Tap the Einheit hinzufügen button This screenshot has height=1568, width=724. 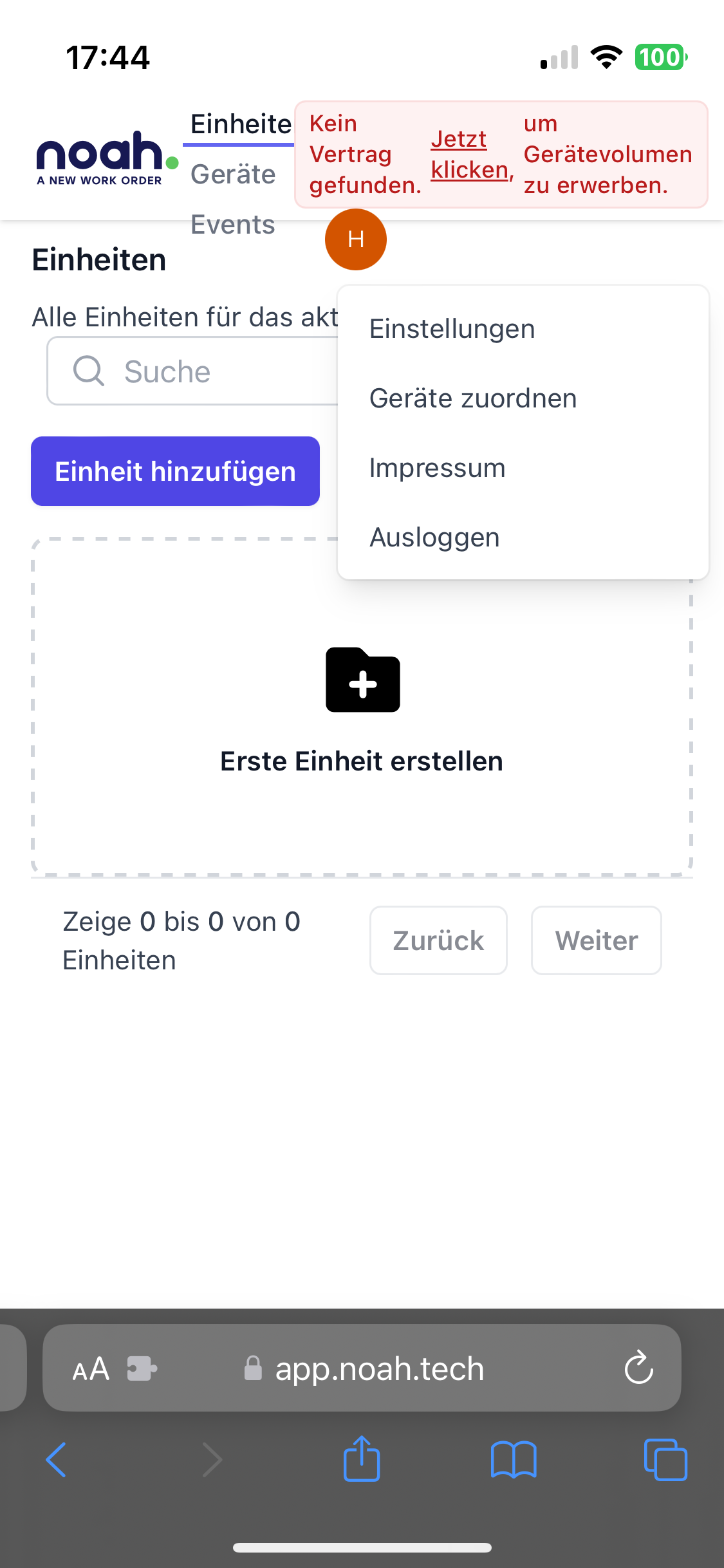click(175, 471)
